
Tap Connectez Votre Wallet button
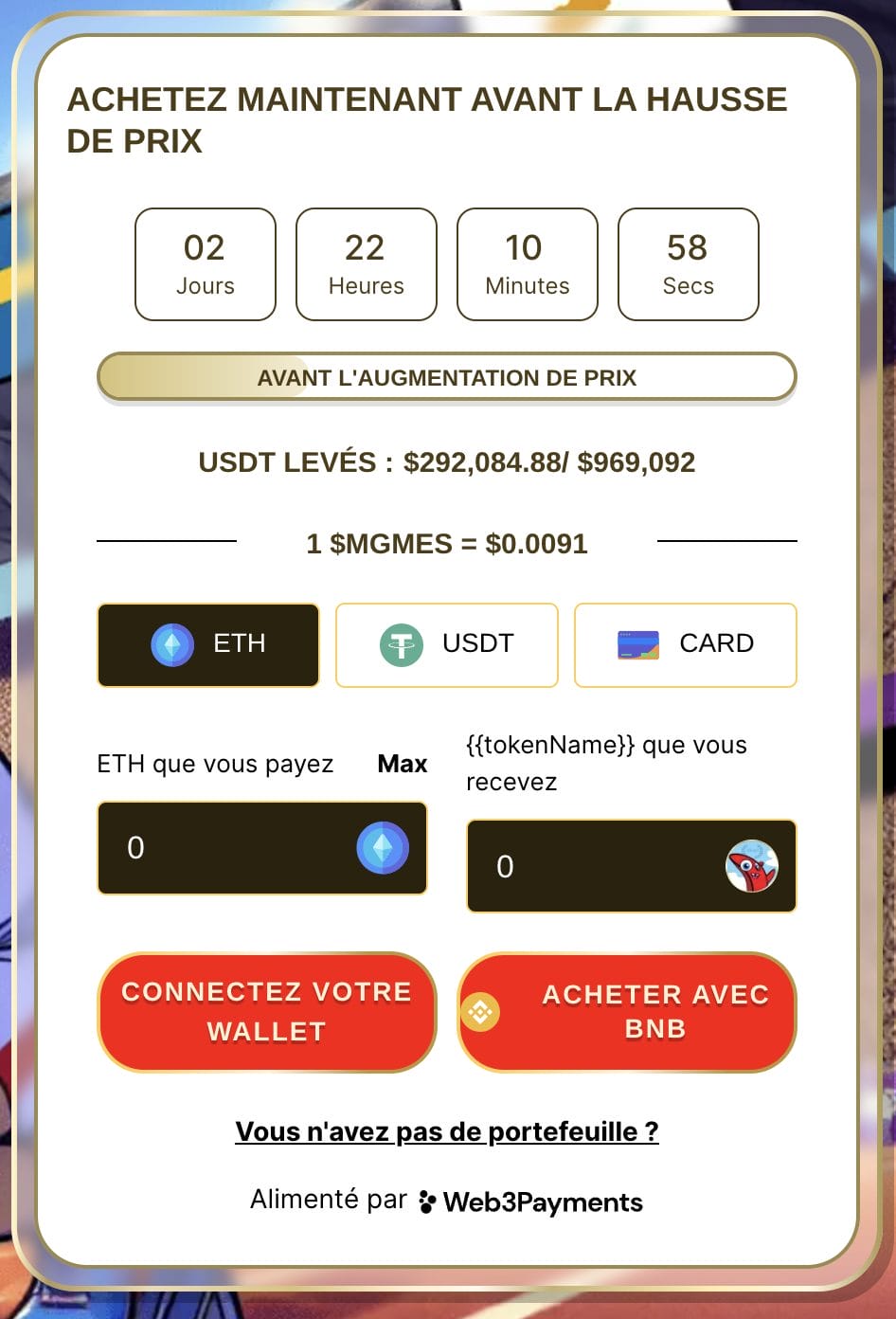pyautogui.click(x=266, y=1012)
